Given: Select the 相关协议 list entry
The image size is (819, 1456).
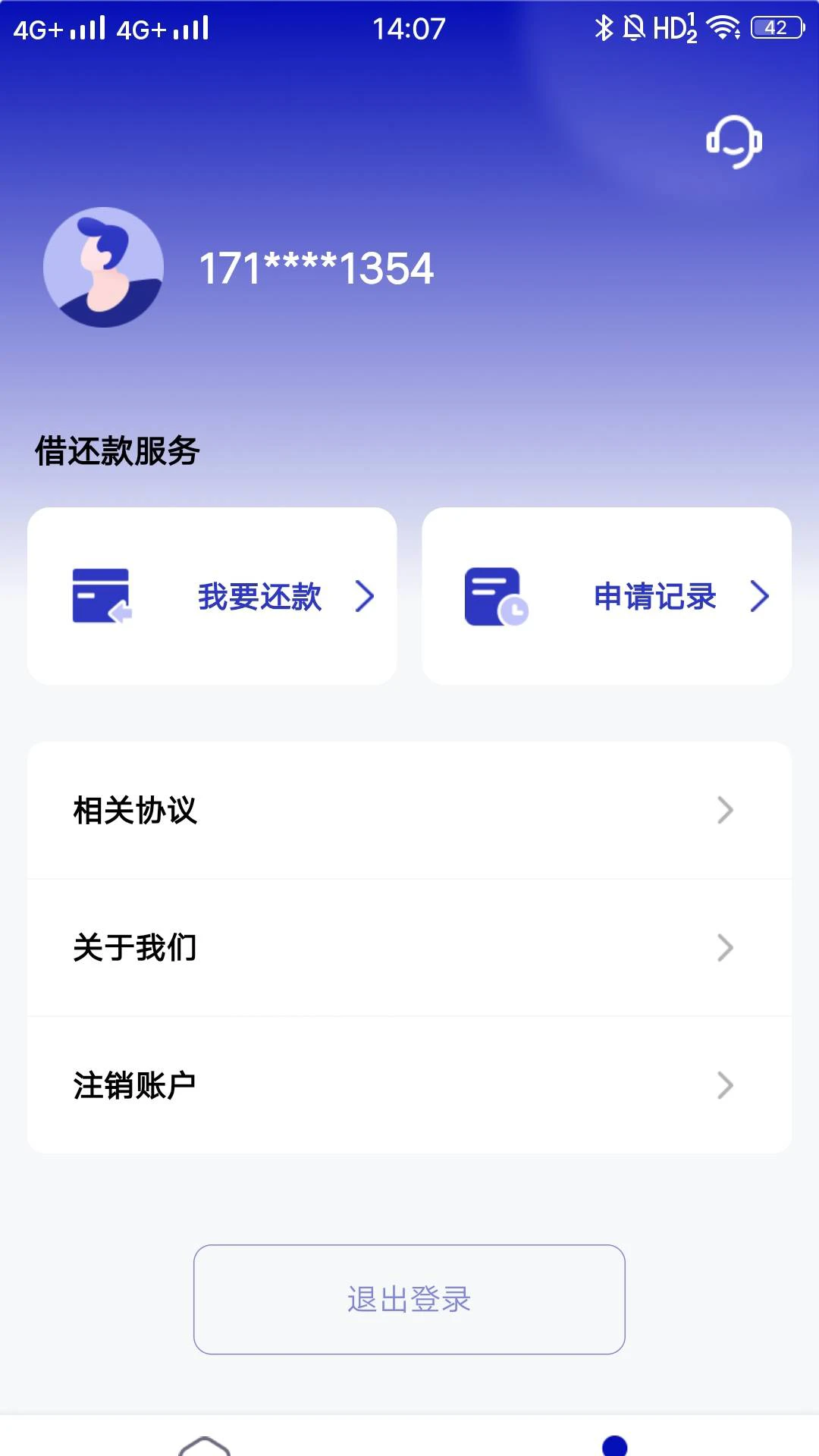Looking at the screenshot, I should (135, 811).
